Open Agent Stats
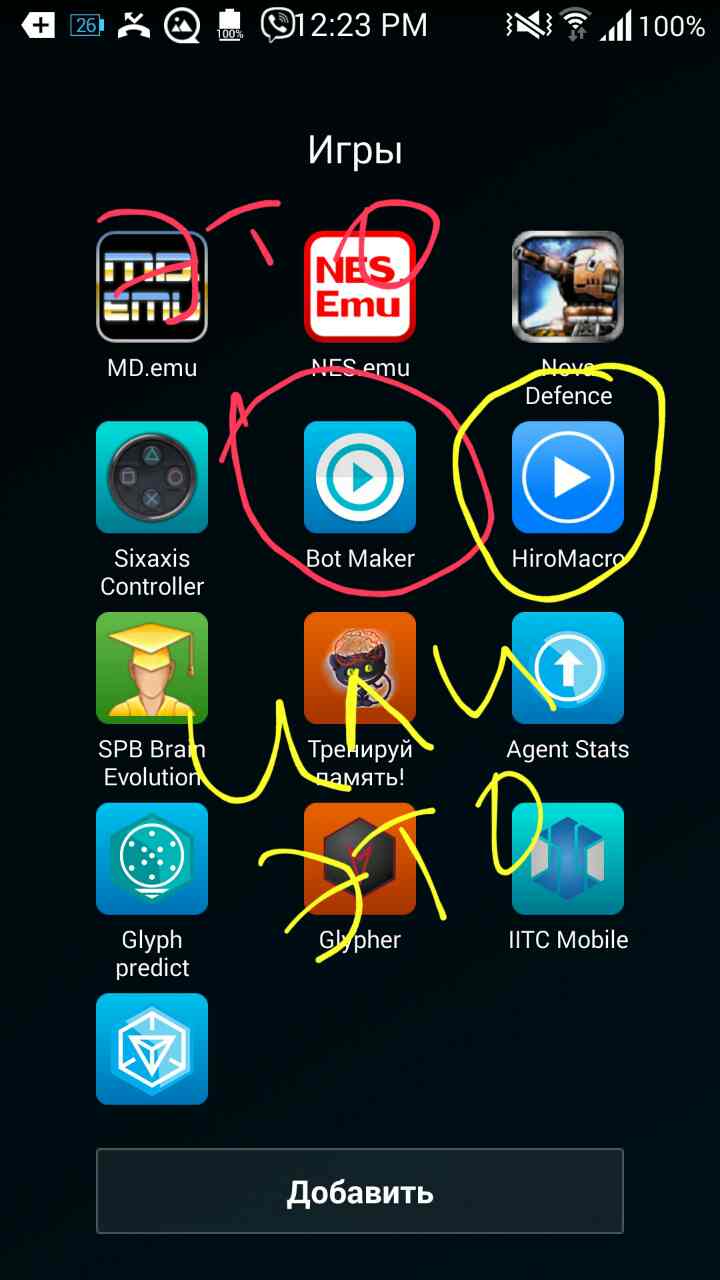 click(x=568, y=668)
